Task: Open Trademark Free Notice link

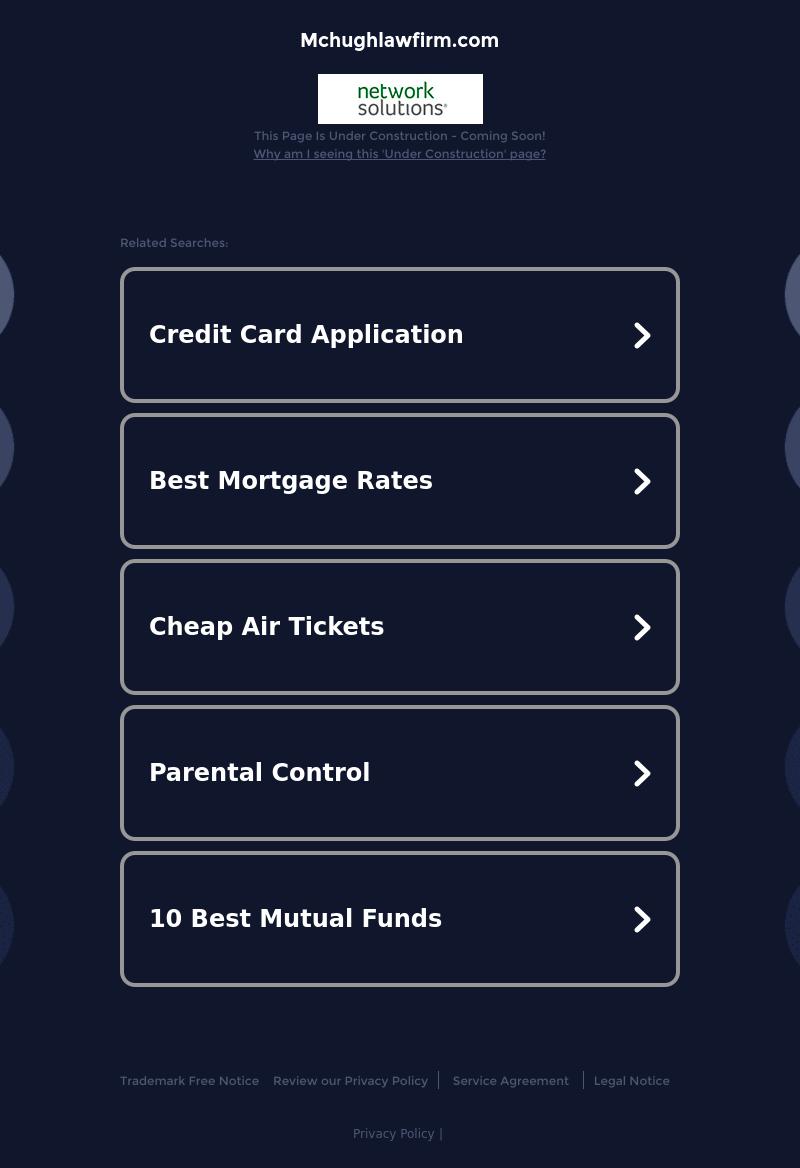Action: (x=189, y=1081)
